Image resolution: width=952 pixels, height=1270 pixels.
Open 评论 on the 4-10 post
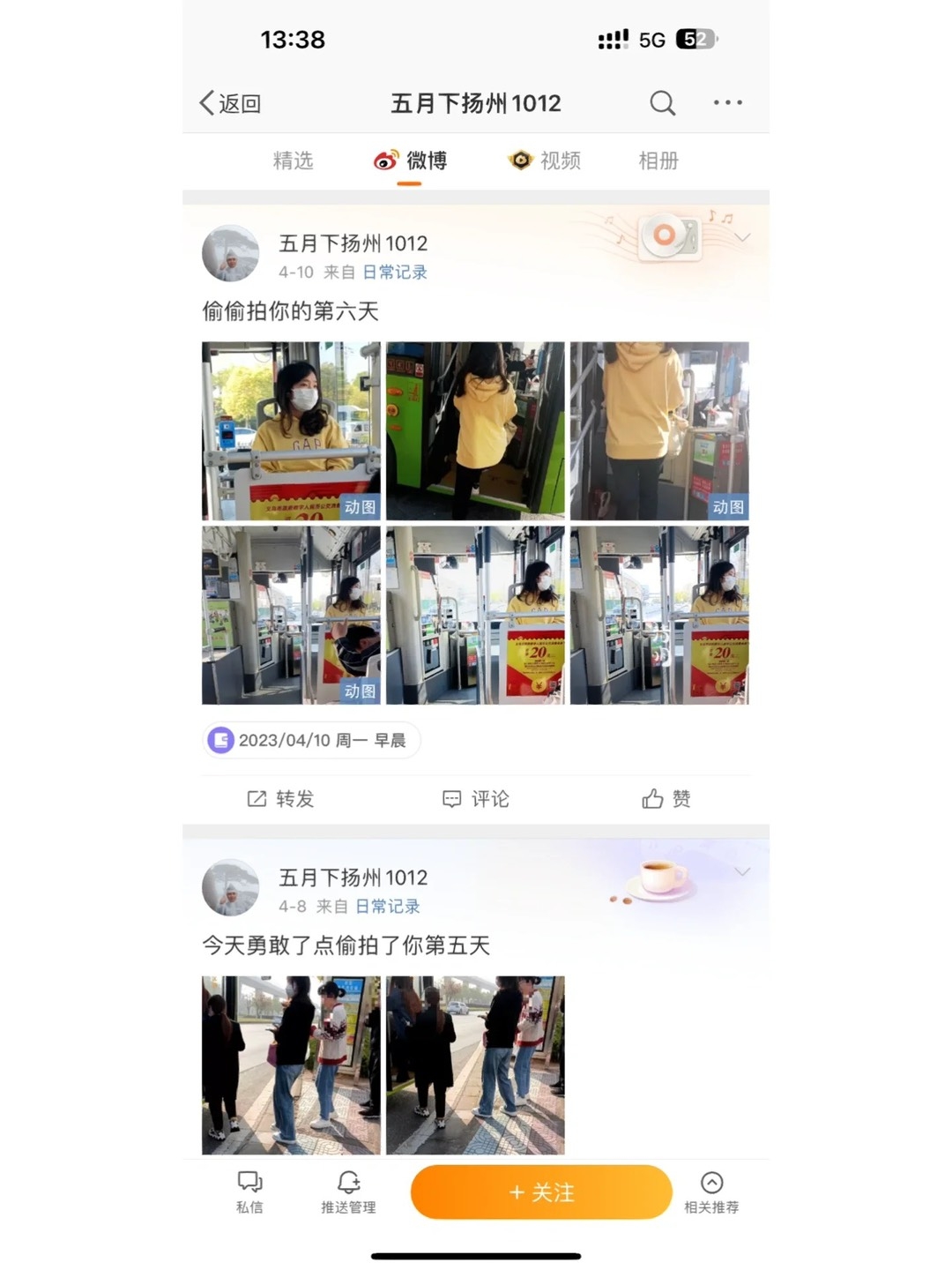(x=476, y=799)
